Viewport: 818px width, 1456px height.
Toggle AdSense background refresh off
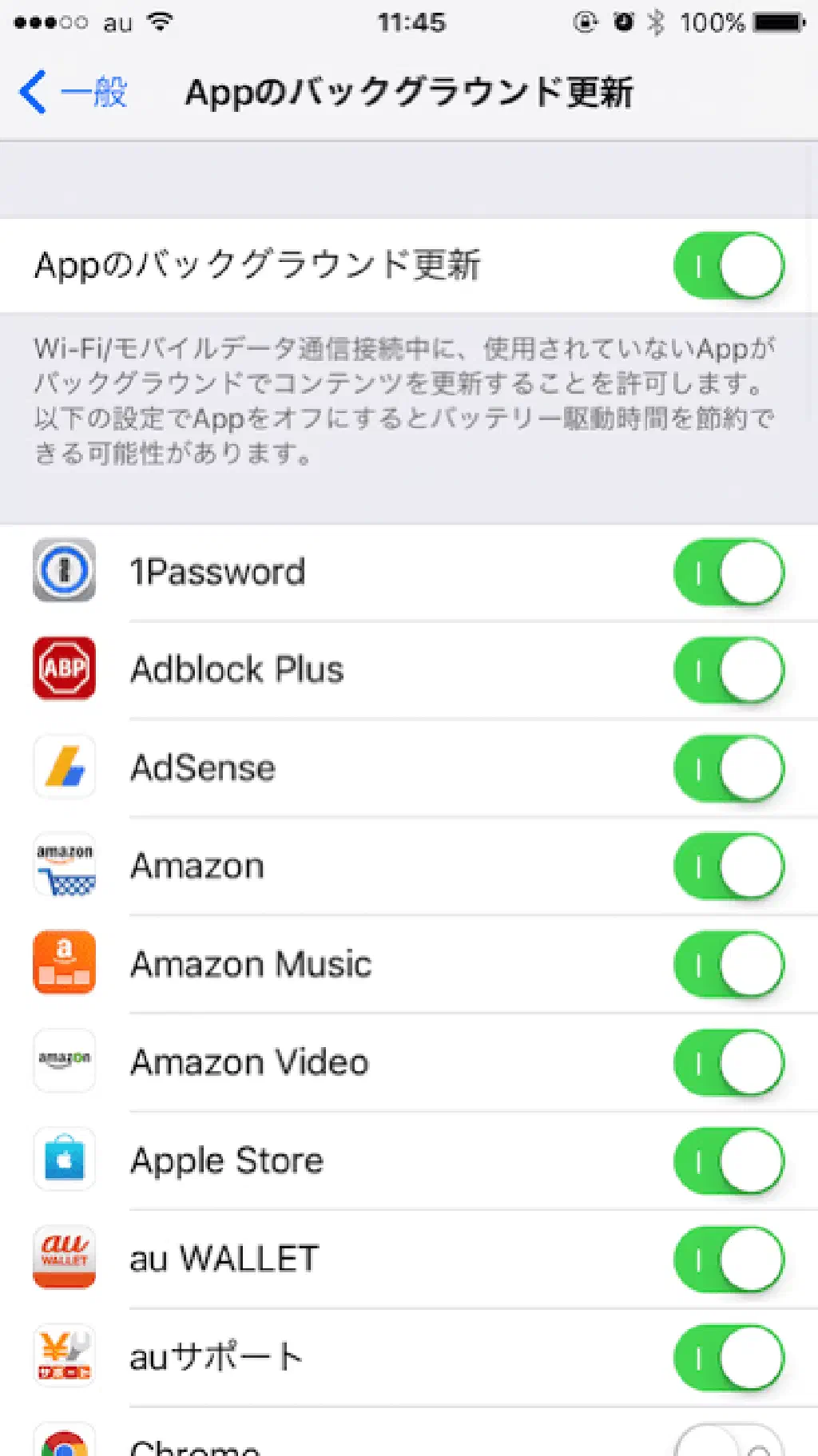pos(729,768)
